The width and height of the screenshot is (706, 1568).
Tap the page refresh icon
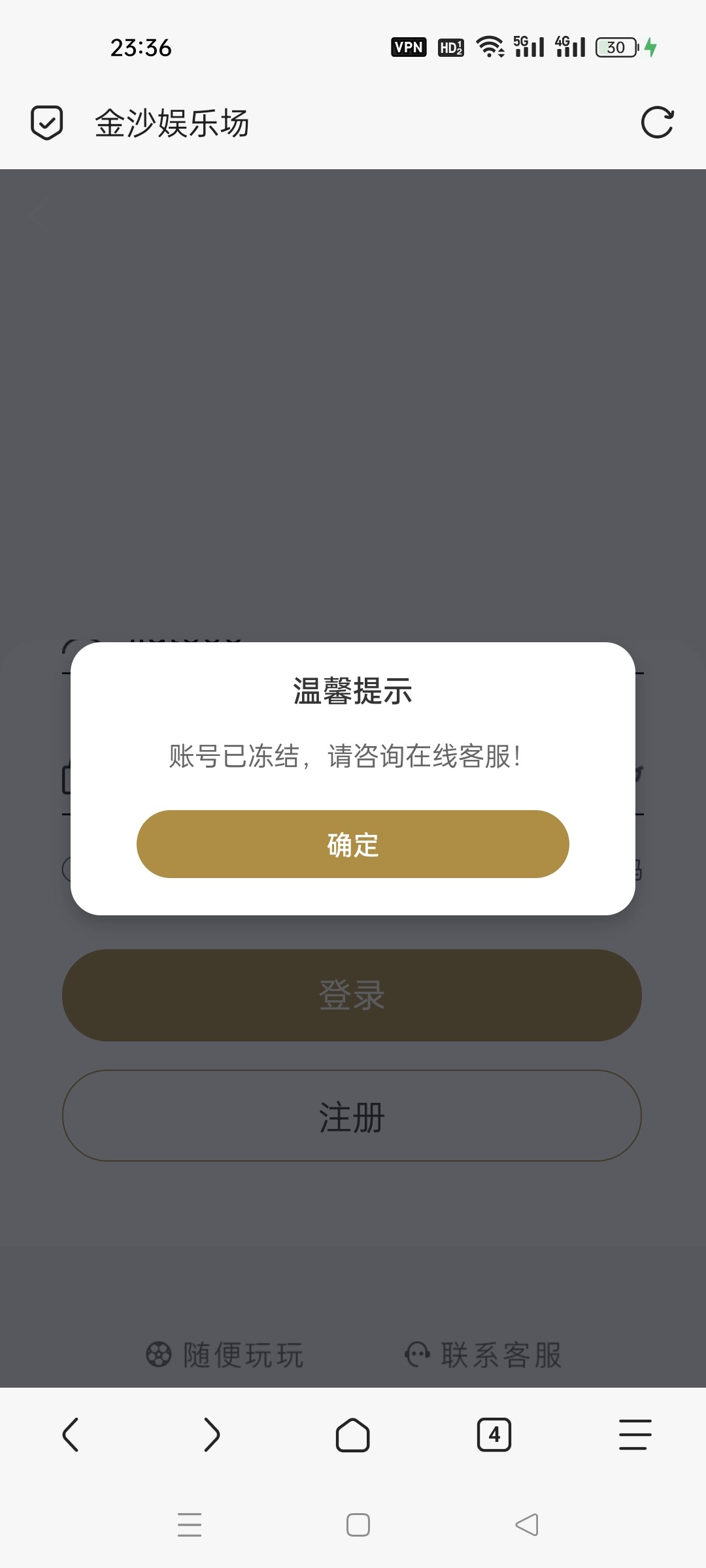[658, 122]
